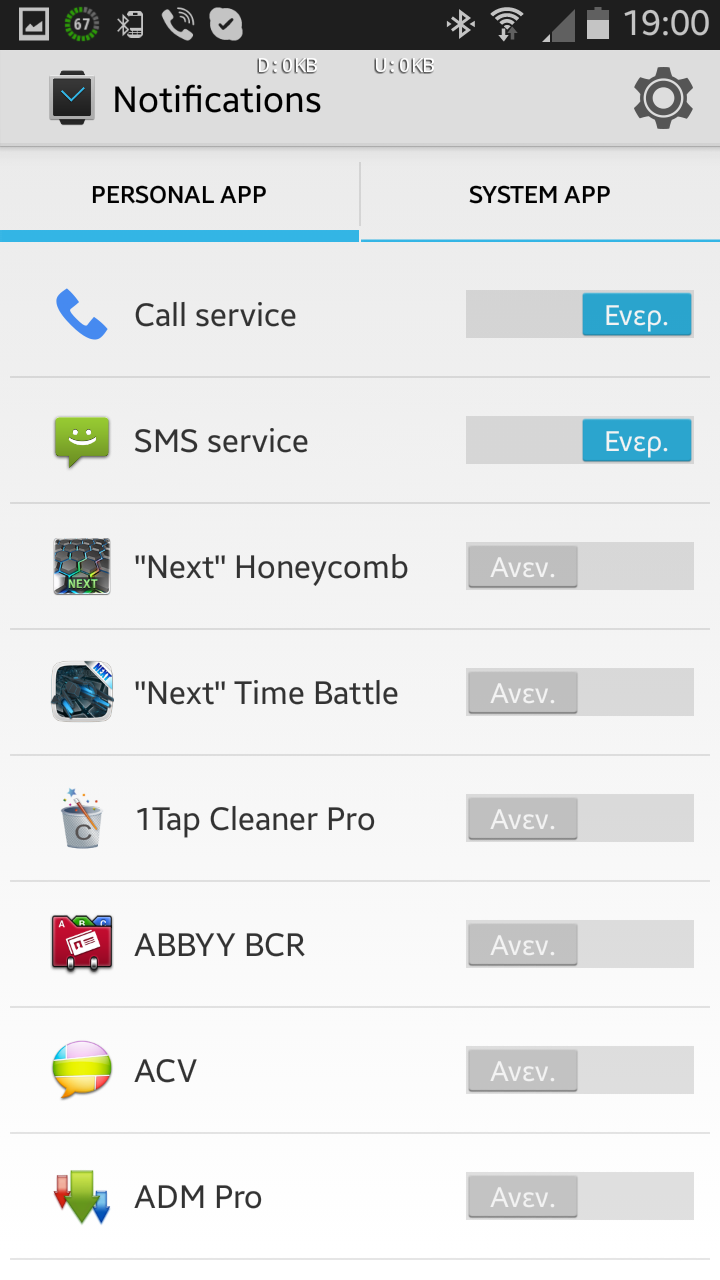Switch to the System App tab

point(540,195)
